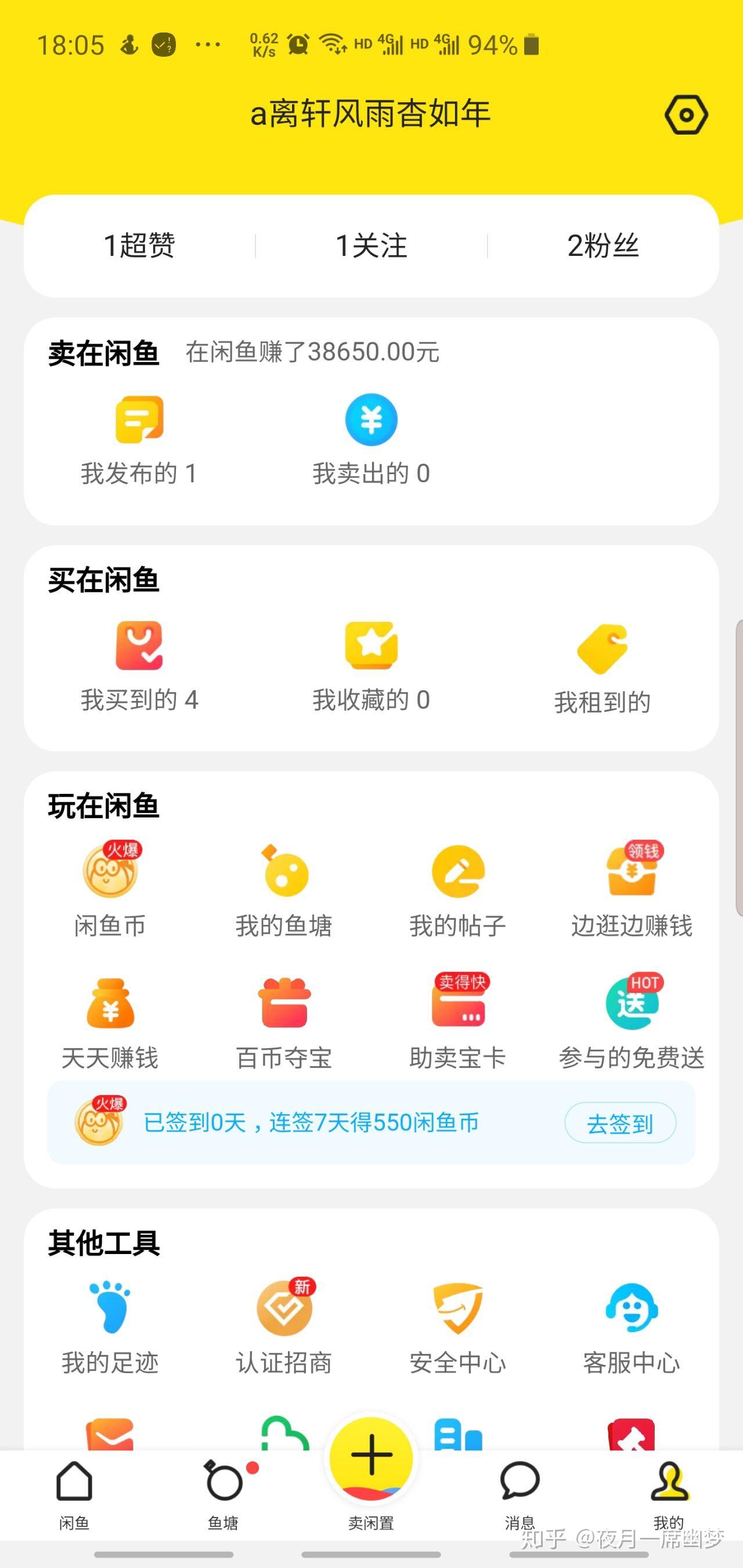Switch to the 鱼塘 tab
This screenshot has height=1568, width=743.
[223, 1490]
